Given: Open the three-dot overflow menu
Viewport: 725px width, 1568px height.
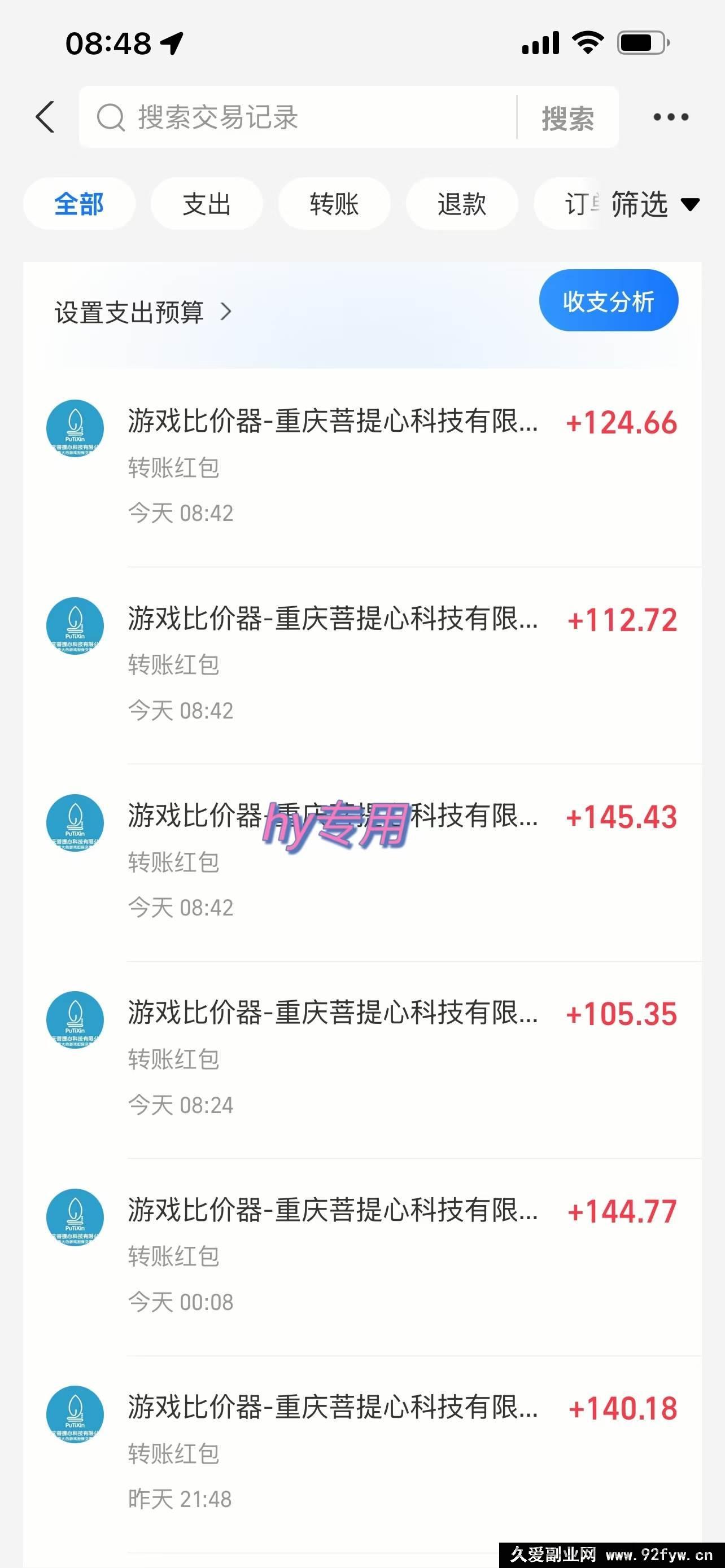Looking at the screenshot, I should [670, 117].
